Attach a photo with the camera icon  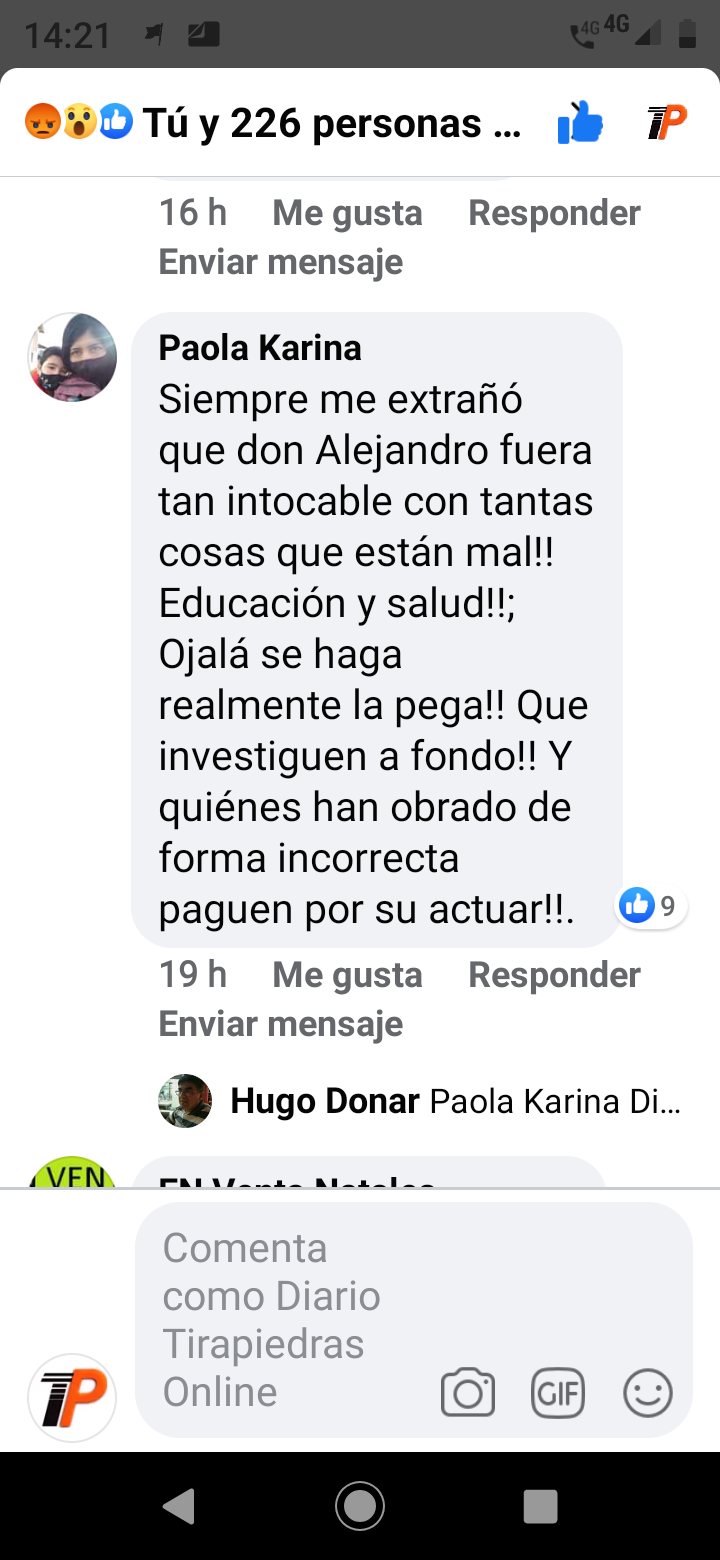(x=468, y=1393)
